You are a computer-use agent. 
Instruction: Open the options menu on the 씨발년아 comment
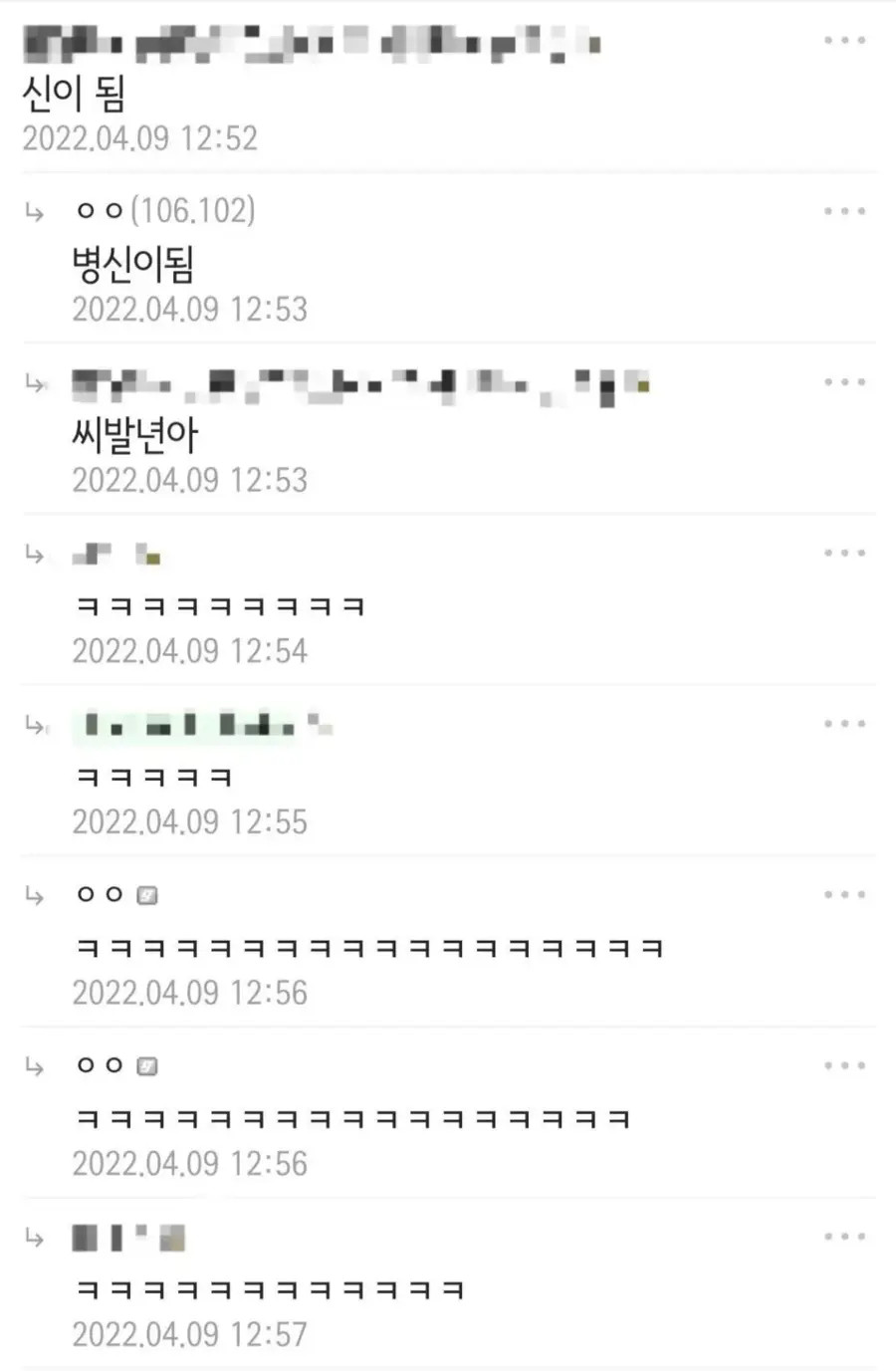[845, 380]
